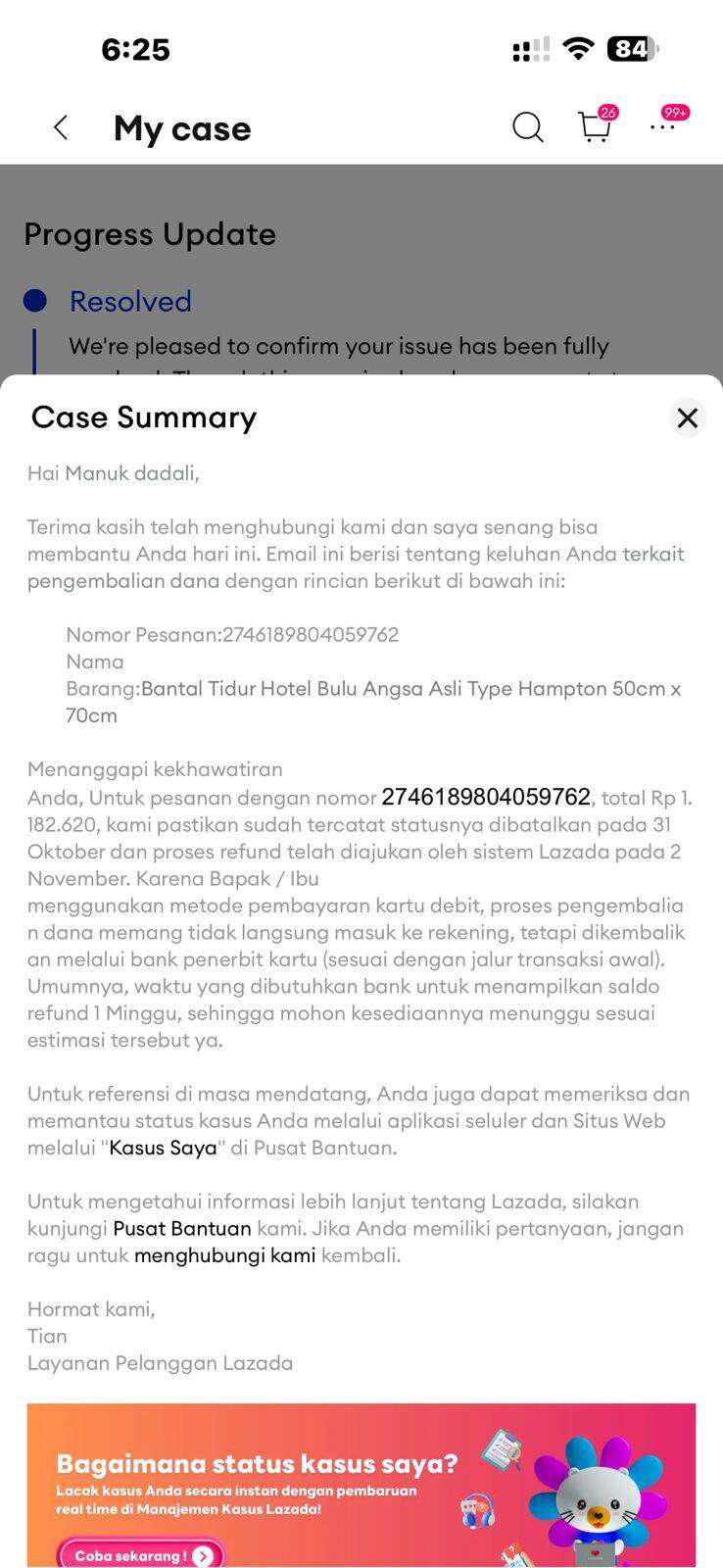This screenshot has height=1568, width=723.
Task: Go back from My case
Action: point(61,127)
